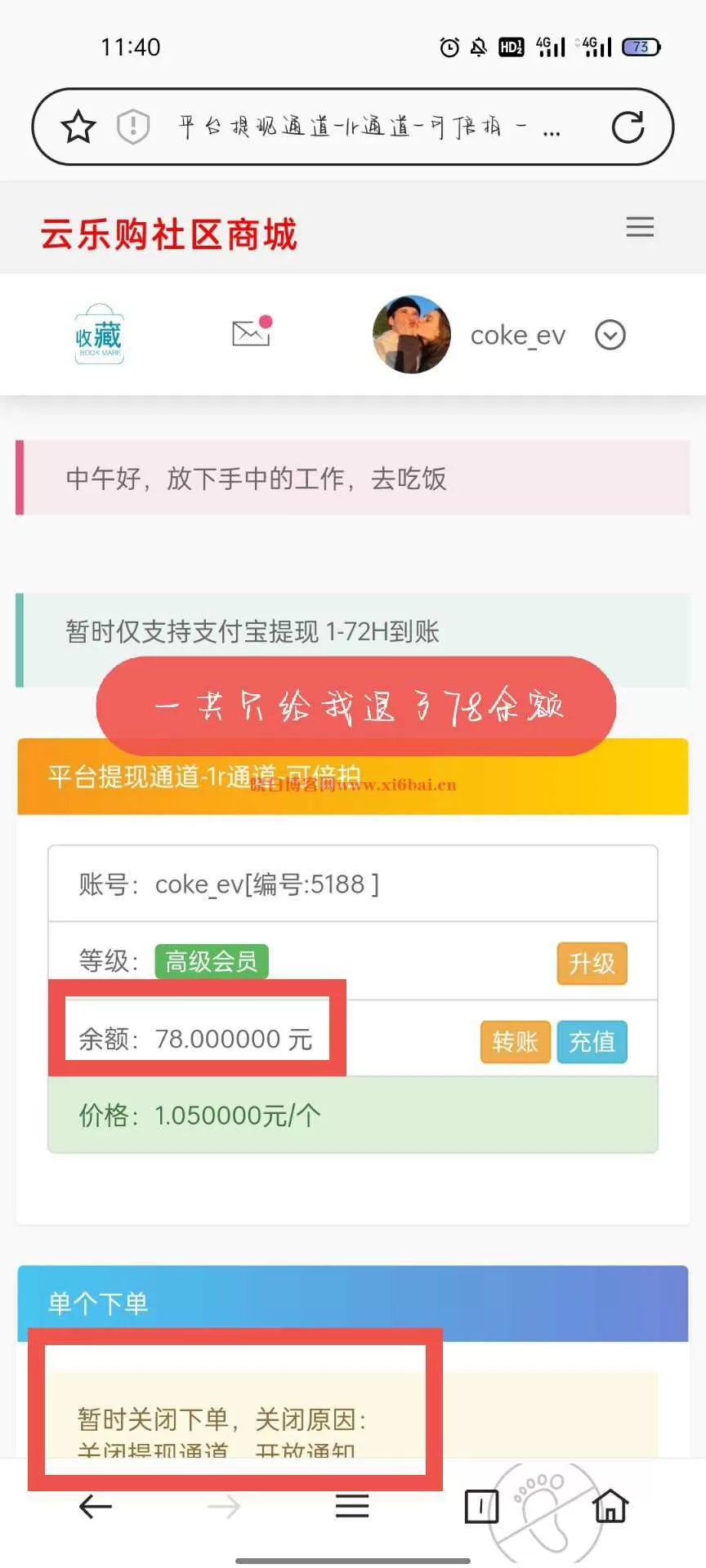The width and height of the screenshot is (706, 1568).
Task: Reload the page with the refresh icon
Action: pyautogui.click(x=628, y=127)
